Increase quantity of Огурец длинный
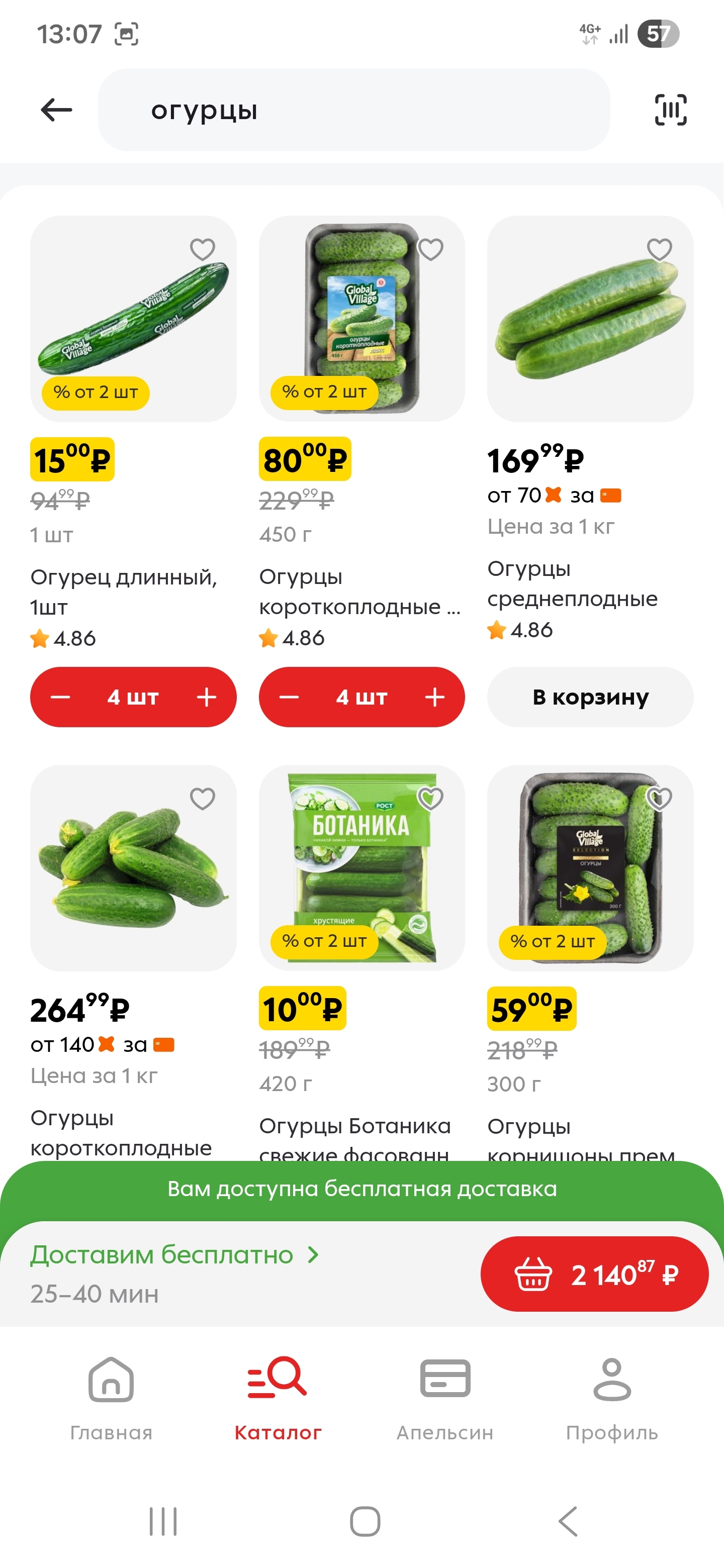Screen dimensions: 724x1568 (207, 697)
